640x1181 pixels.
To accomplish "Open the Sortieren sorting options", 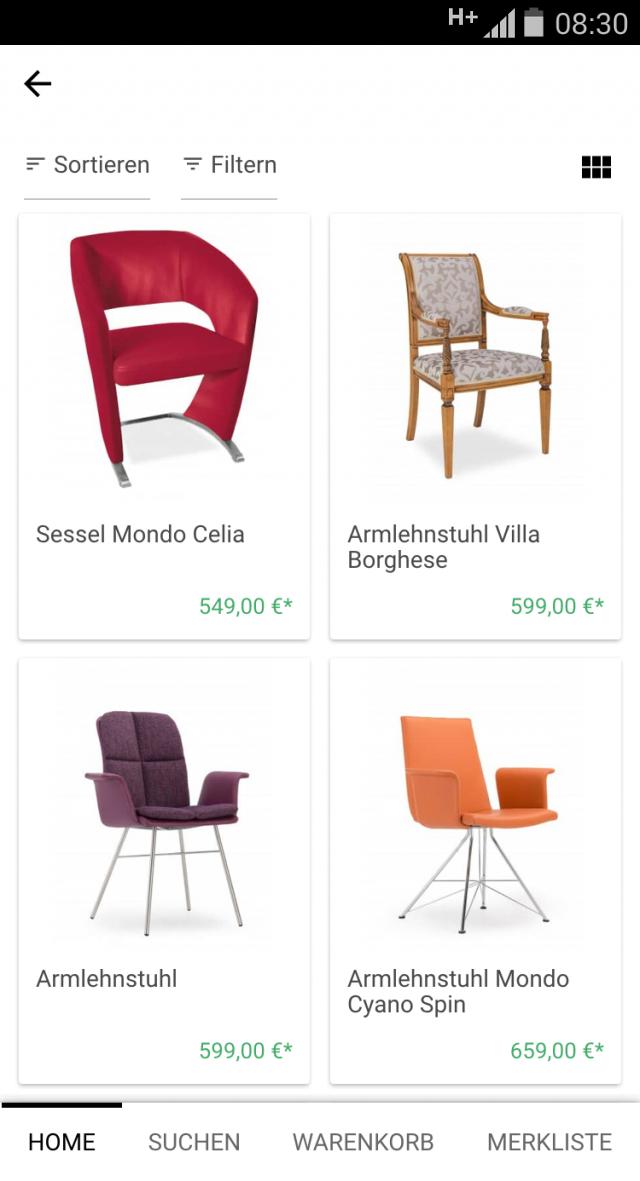I will tap(88, 165).
